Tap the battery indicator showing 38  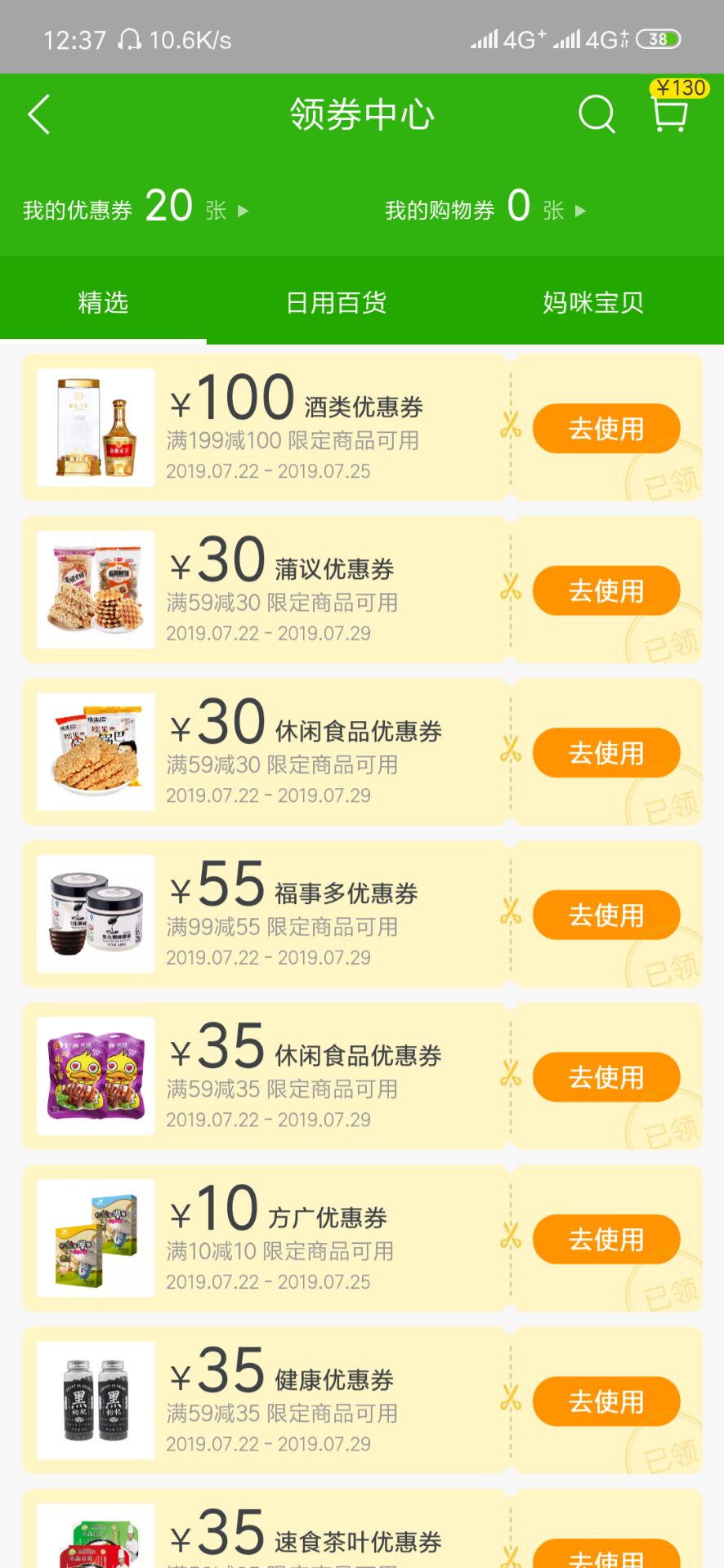pyautogui.click(x=660, y=38)
